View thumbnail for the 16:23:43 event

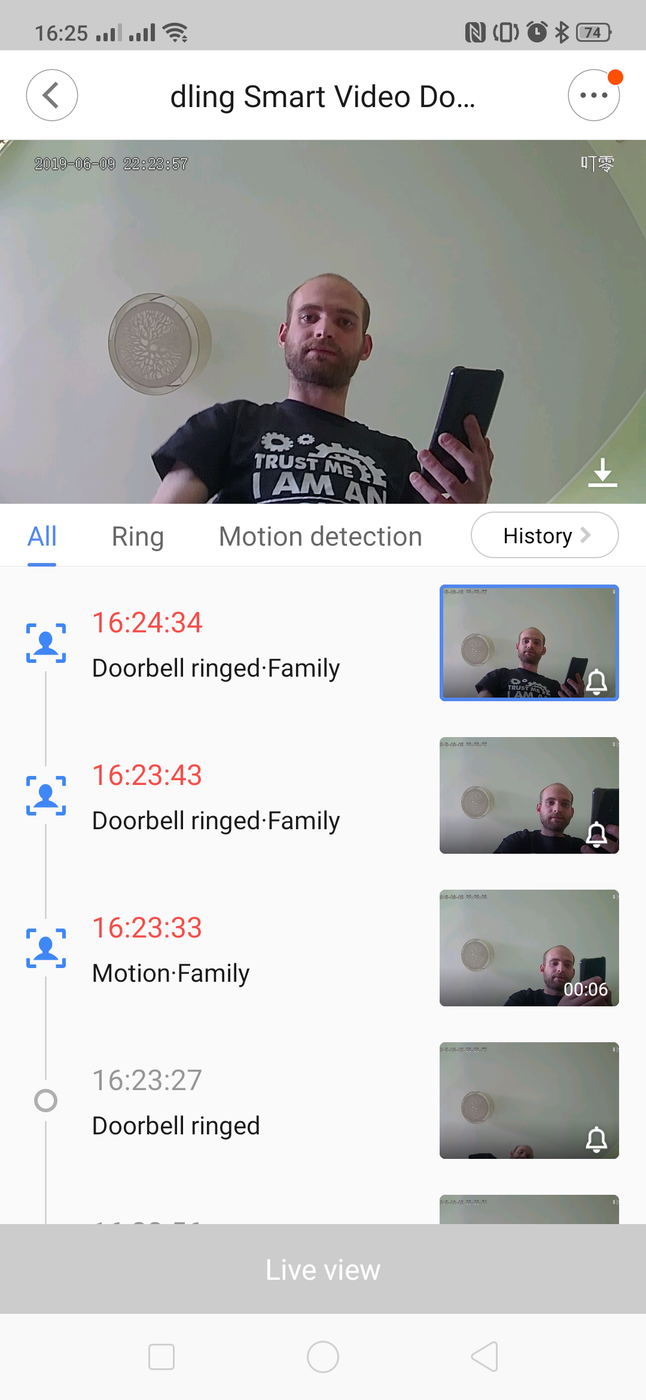(x=529, y=796)
